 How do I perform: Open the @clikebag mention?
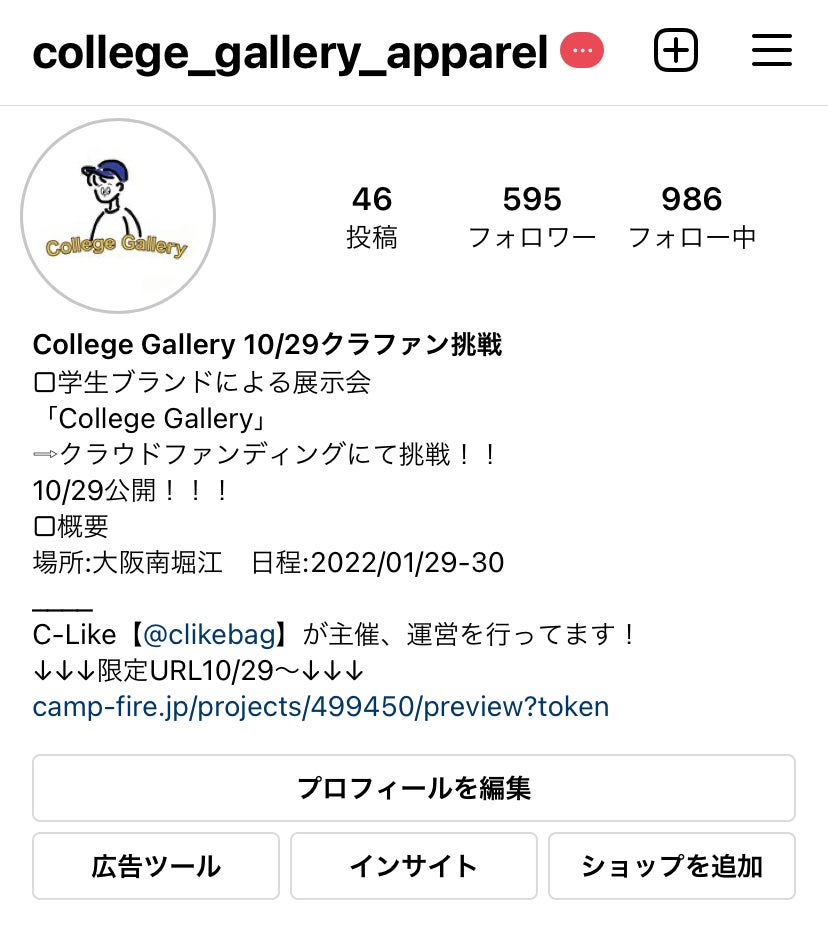(x=209, y=634)
